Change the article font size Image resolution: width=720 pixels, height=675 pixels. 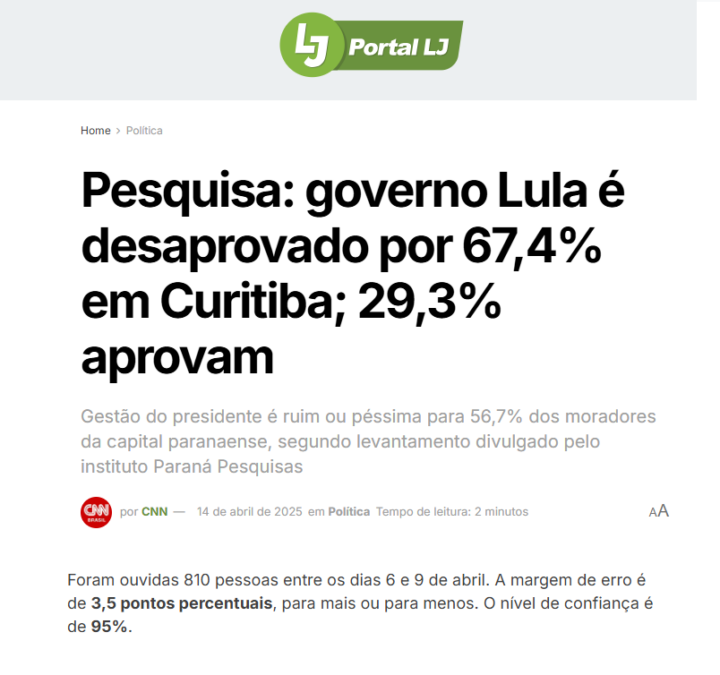pos(658,511)
